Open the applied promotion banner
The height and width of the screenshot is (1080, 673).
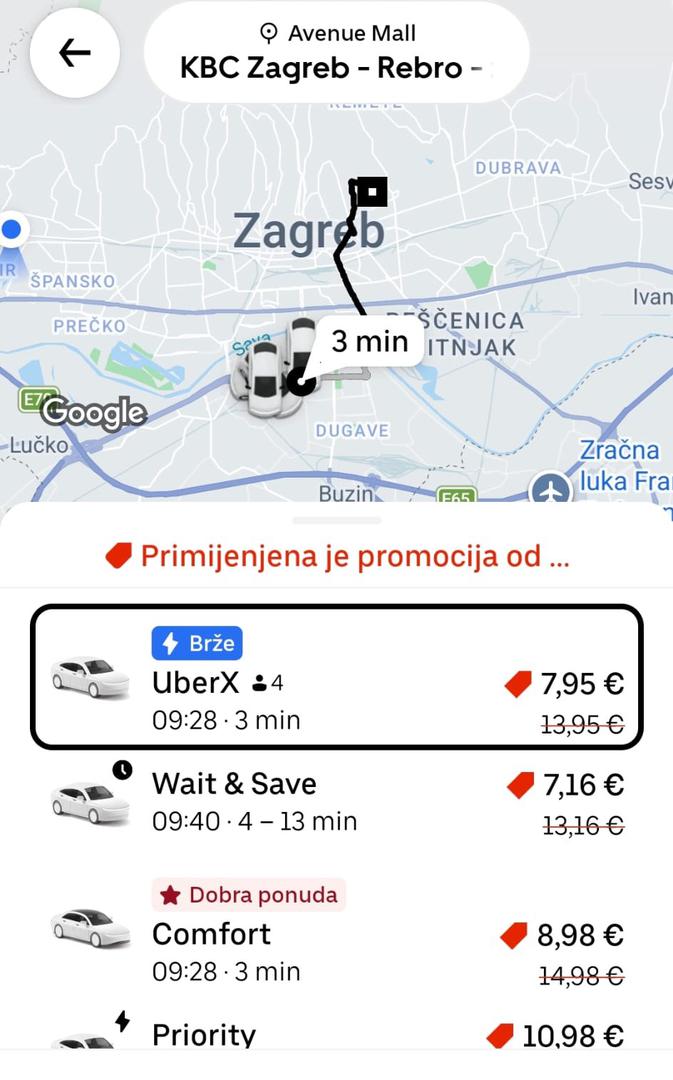click(336, 556)
